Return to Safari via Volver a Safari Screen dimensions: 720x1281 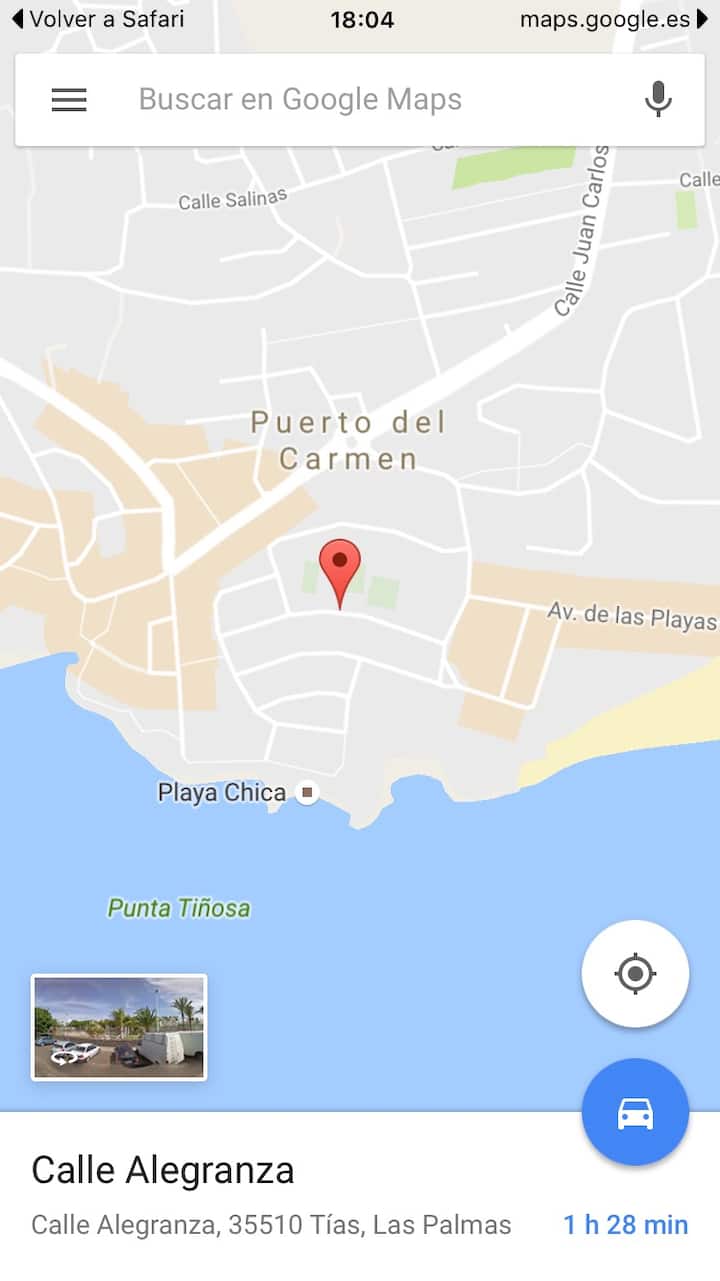[98, 19]
